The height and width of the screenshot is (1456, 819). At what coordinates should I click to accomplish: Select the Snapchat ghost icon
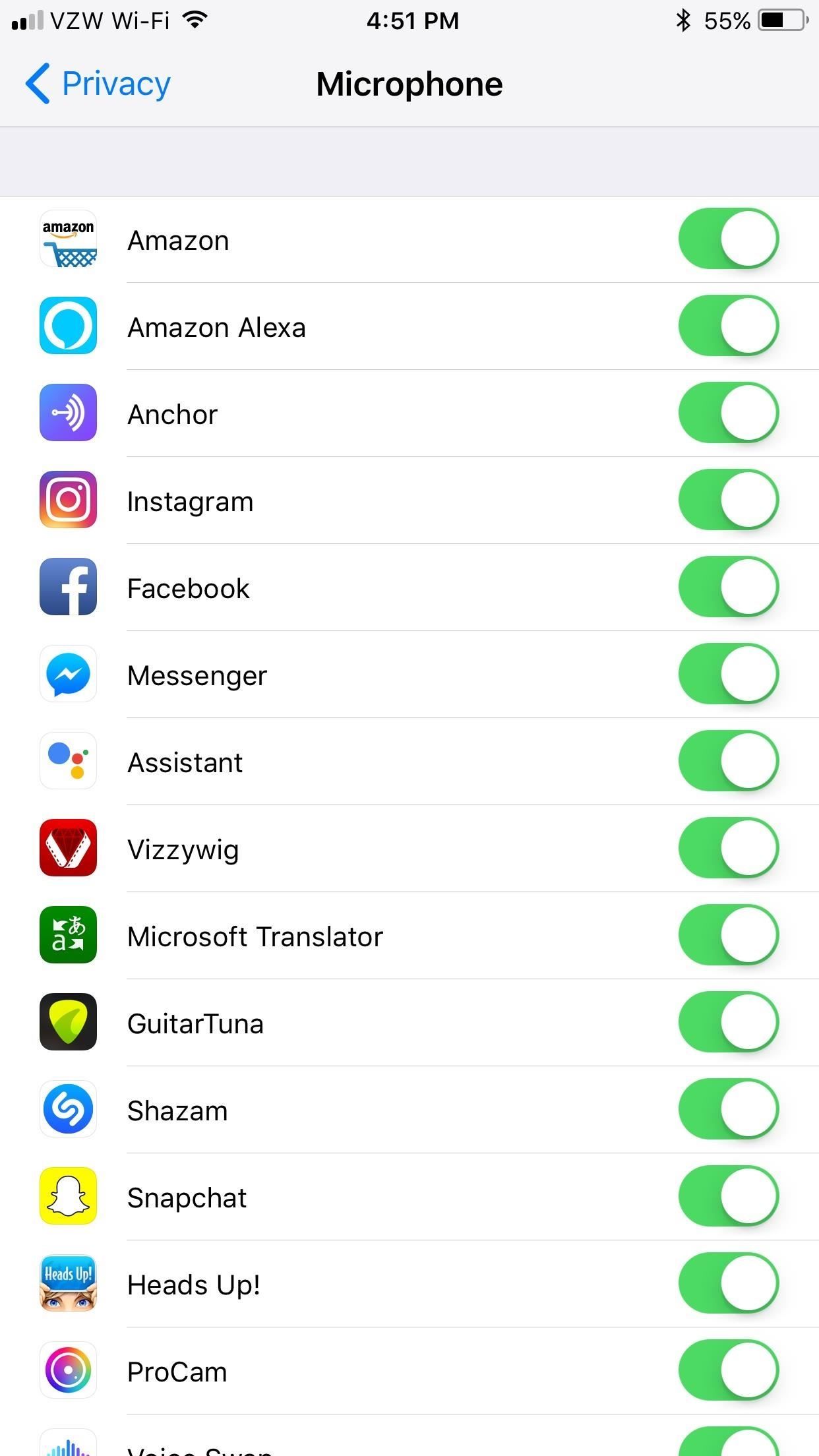coord(68,1197)
